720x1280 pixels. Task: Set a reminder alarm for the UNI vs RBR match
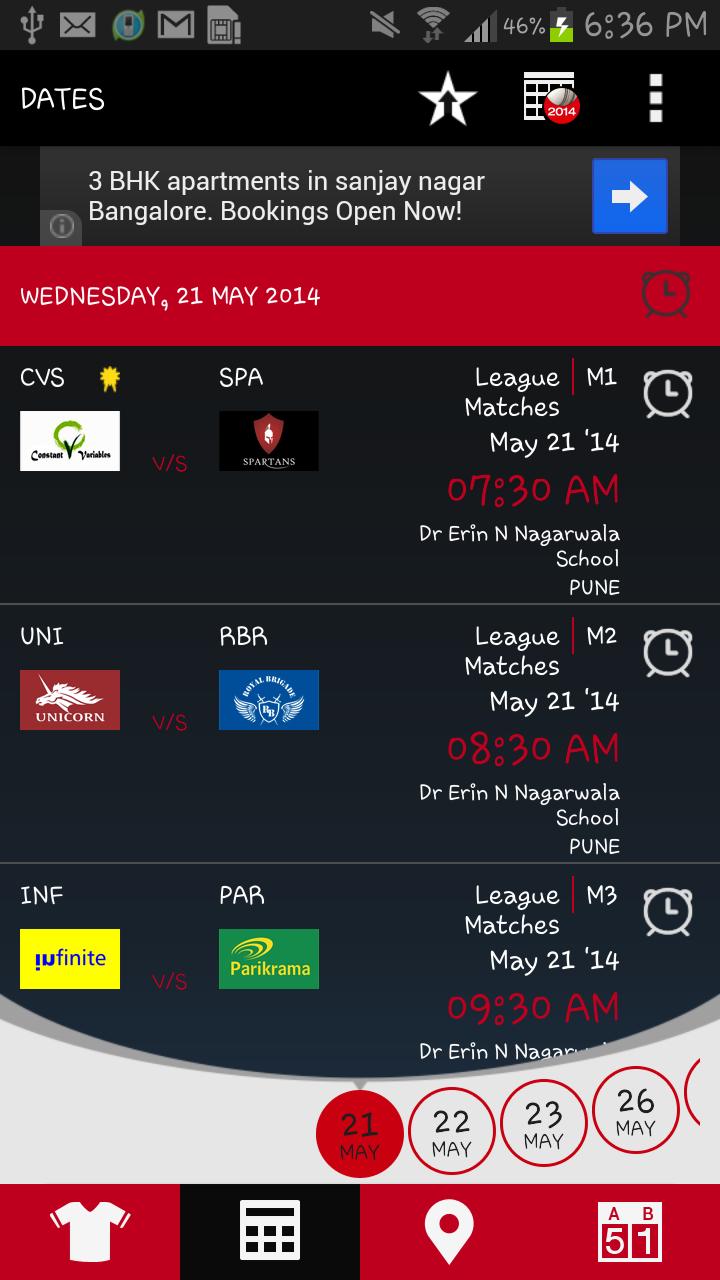click(668, 652)
